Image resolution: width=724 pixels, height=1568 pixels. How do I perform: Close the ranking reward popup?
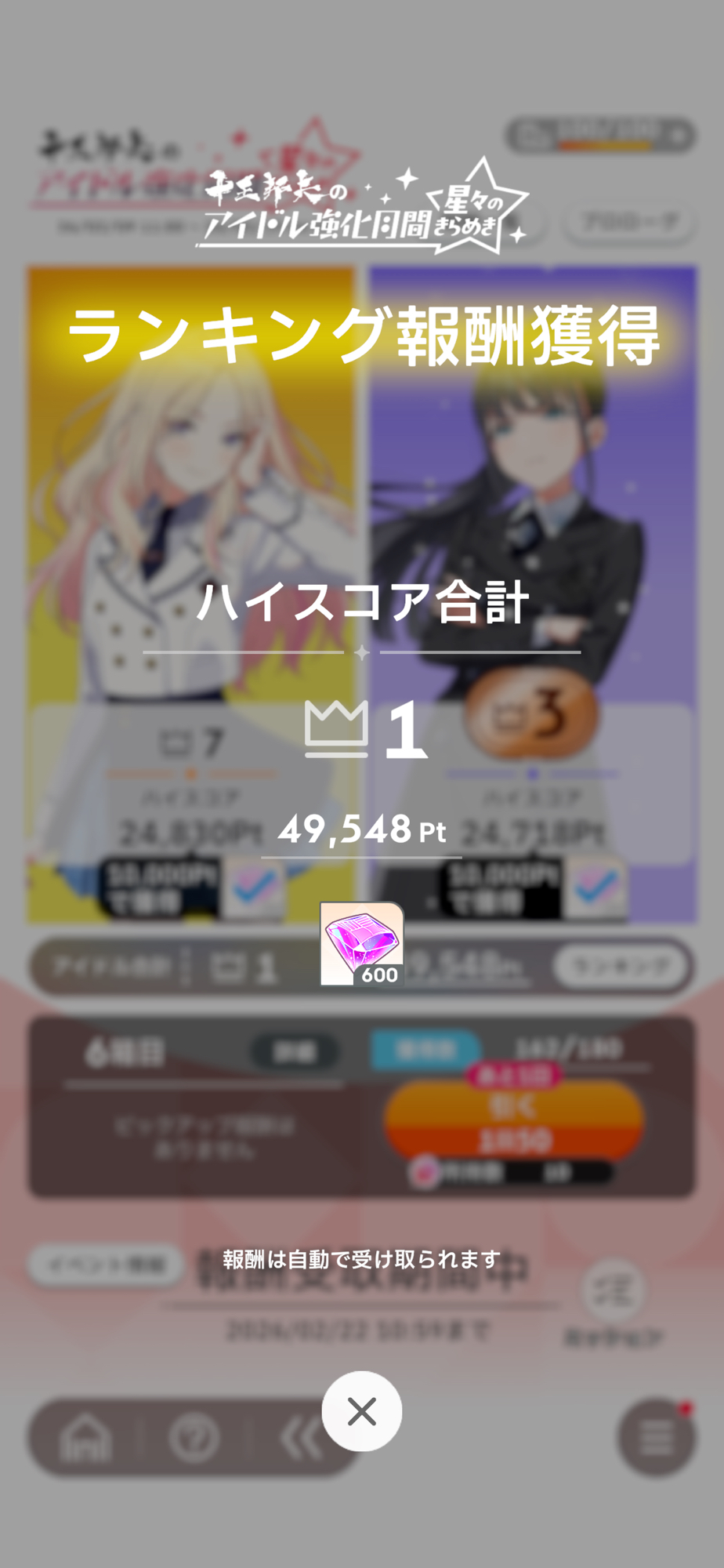pos(361,1411)
